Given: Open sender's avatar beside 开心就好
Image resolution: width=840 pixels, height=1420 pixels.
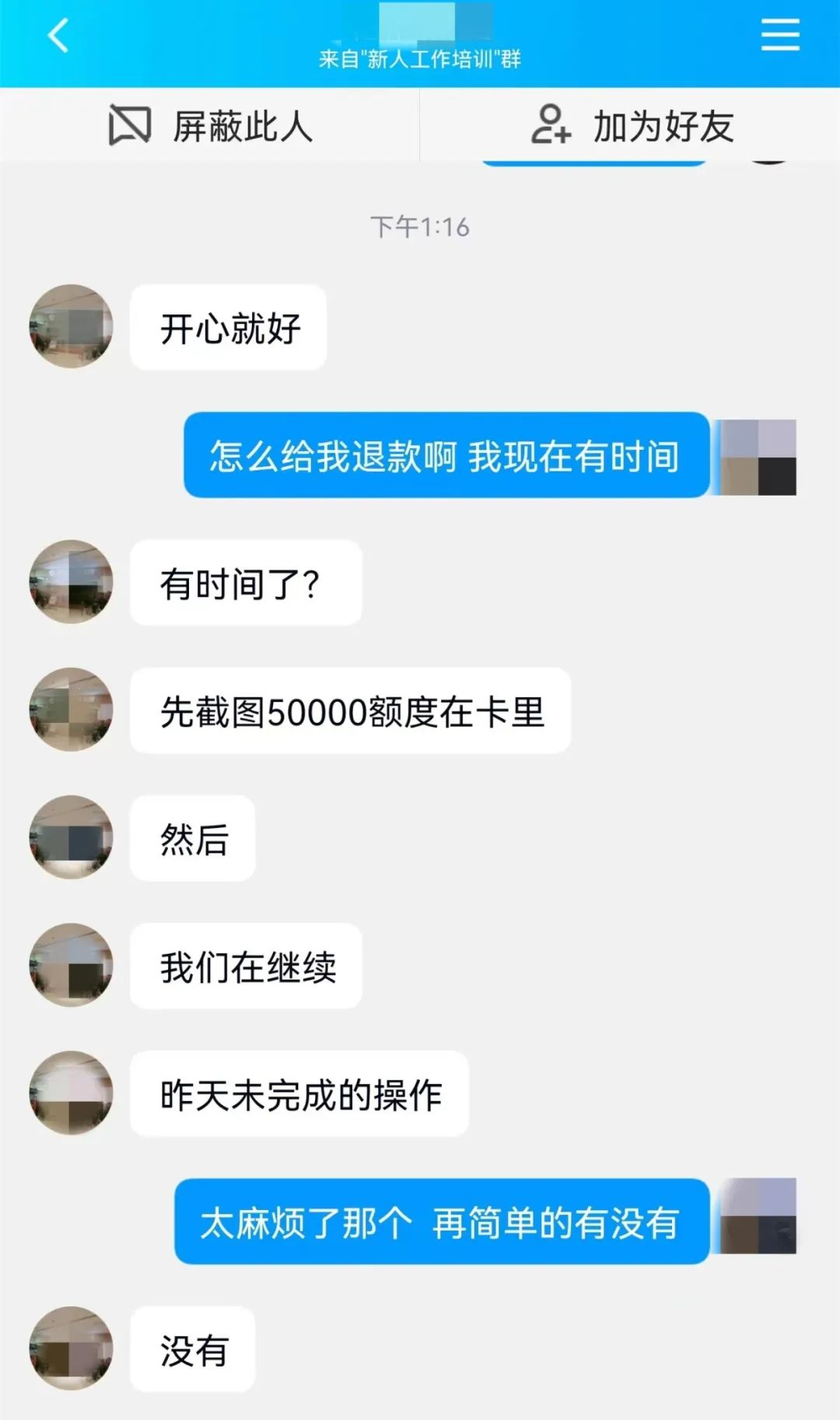Looking at the screenshot, I should (71, 326).
